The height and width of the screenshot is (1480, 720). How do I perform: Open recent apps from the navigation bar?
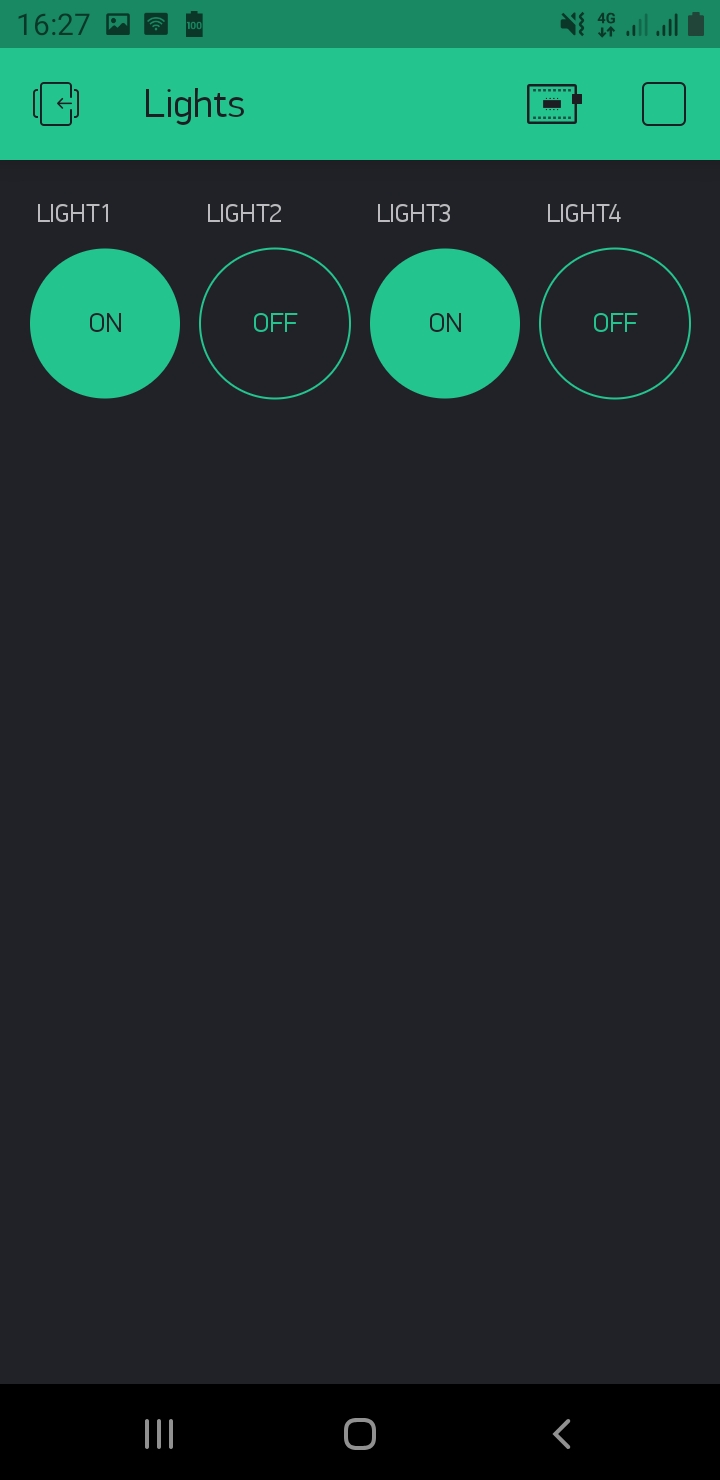tap(158, 1432)
